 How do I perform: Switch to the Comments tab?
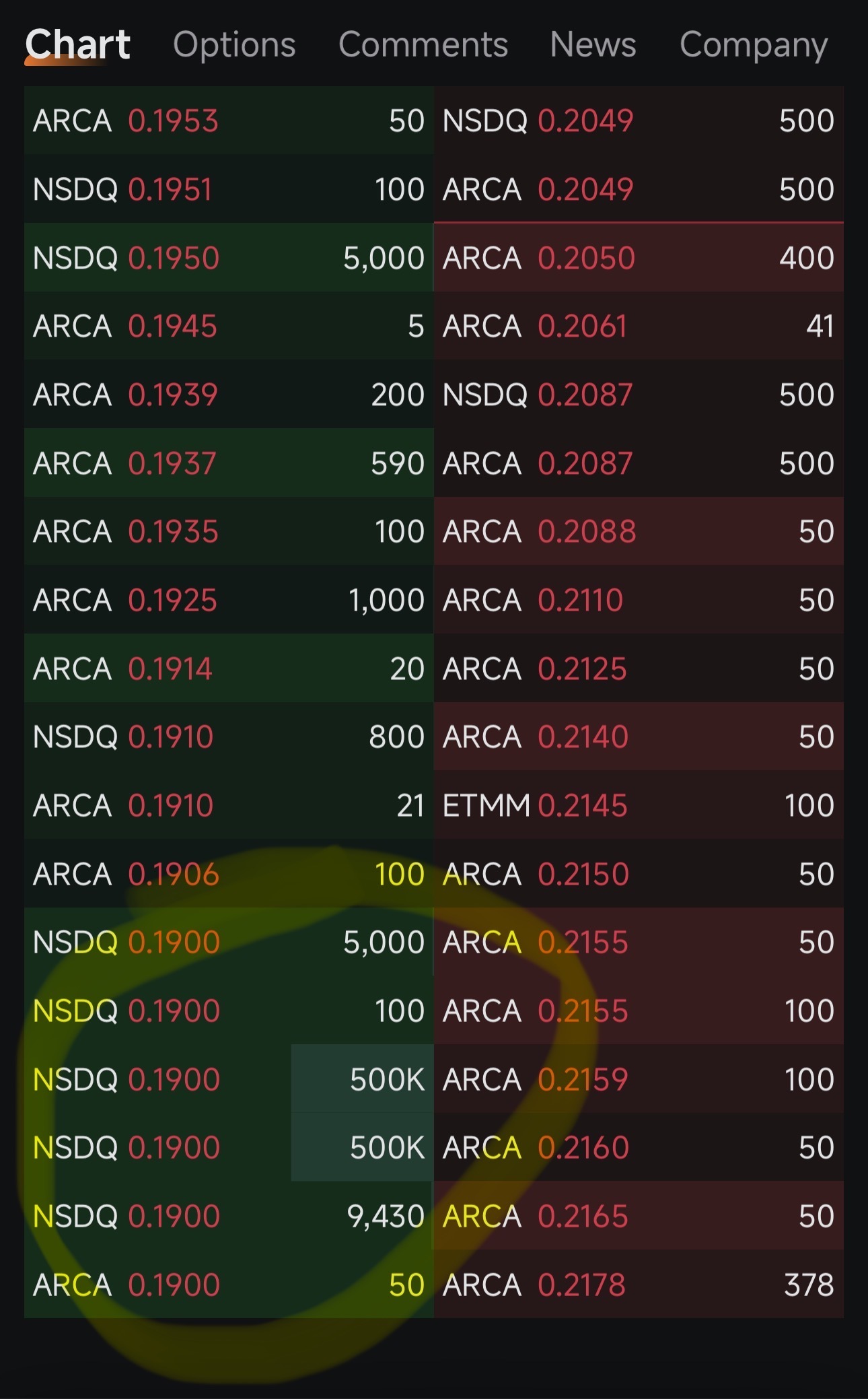423,44
